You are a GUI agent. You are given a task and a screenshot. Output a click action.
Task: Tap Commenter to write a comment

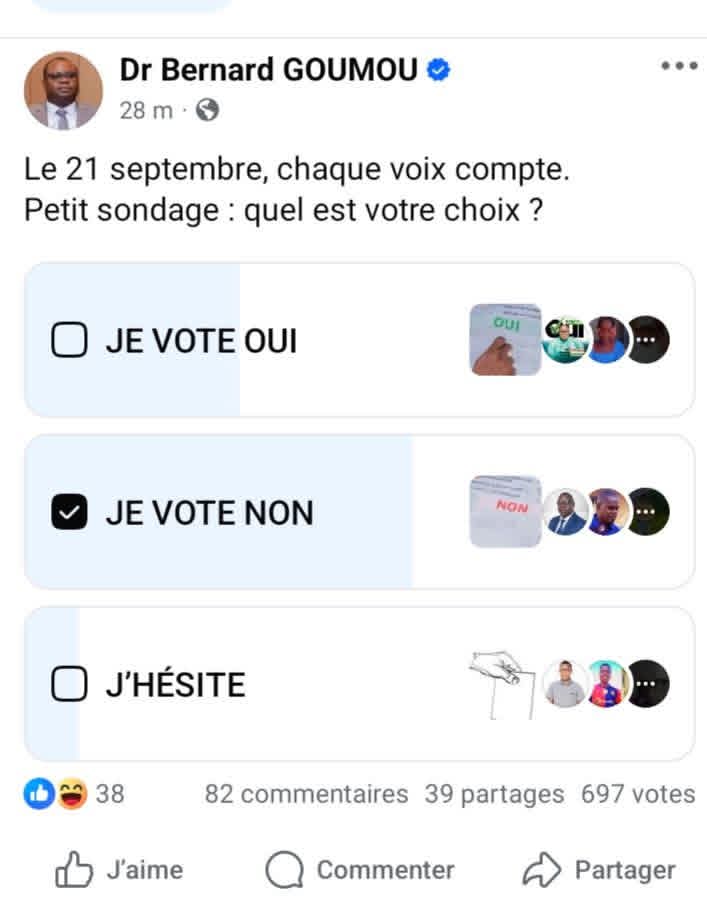point(360,870)
